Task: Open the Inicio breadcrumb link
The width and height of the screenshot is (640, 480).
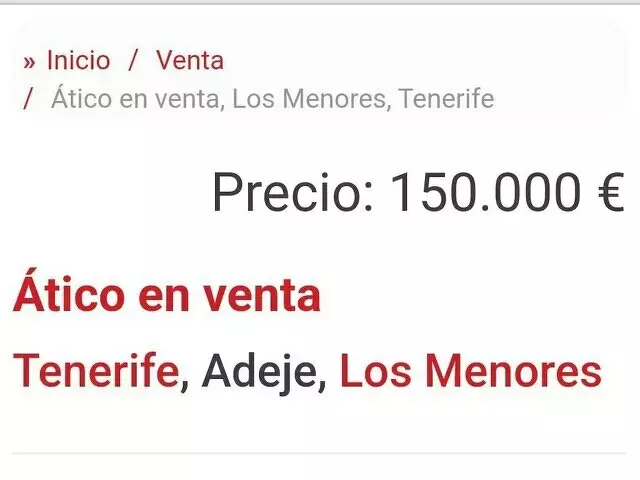Action: pos(78,60)
